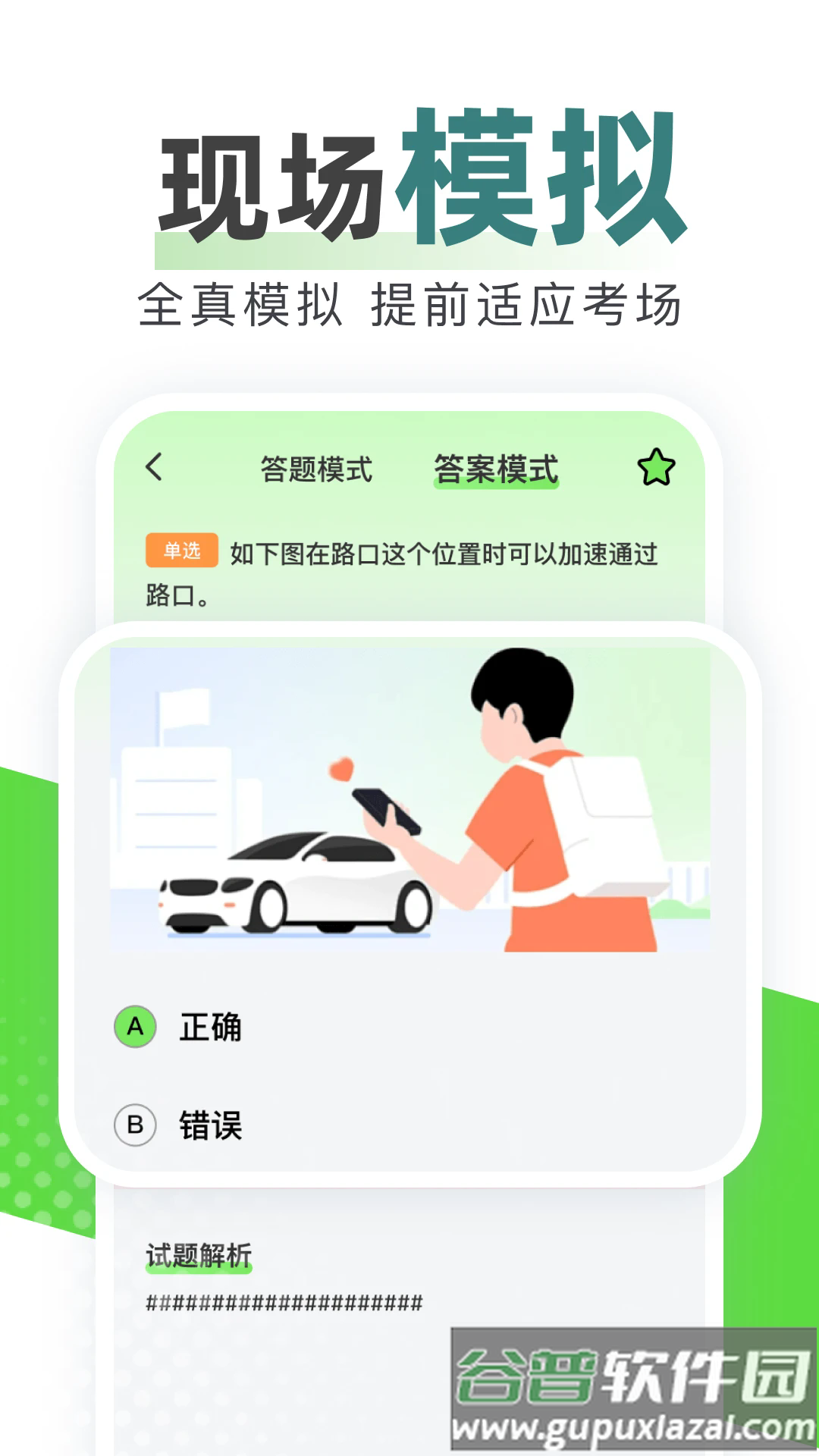Image resolution: width=819 pixels, height=1456 pixels.
Task: Tap the back arrow to exit the question
Action: [x=155, y=469]
